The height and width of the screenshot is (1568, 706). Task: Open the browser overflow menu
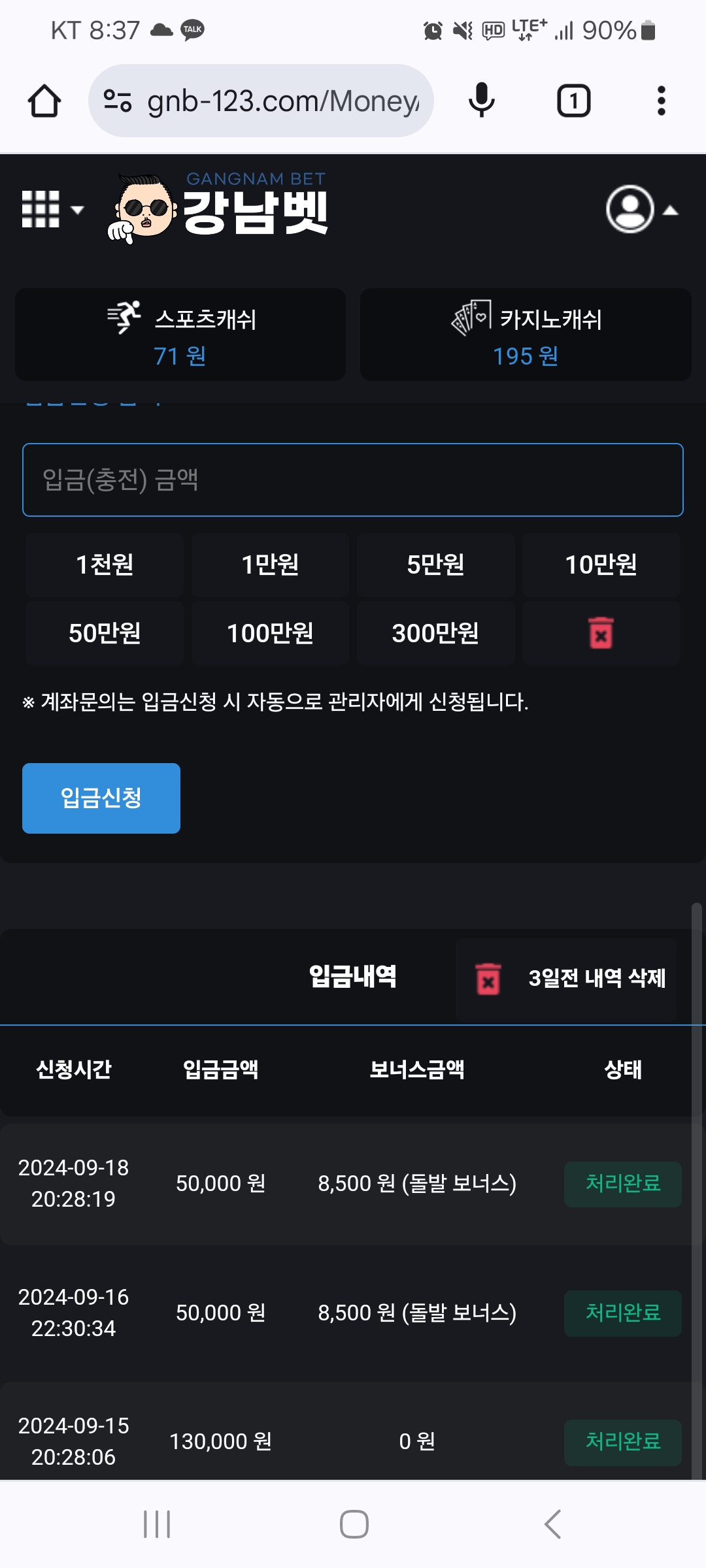[661, 101]
